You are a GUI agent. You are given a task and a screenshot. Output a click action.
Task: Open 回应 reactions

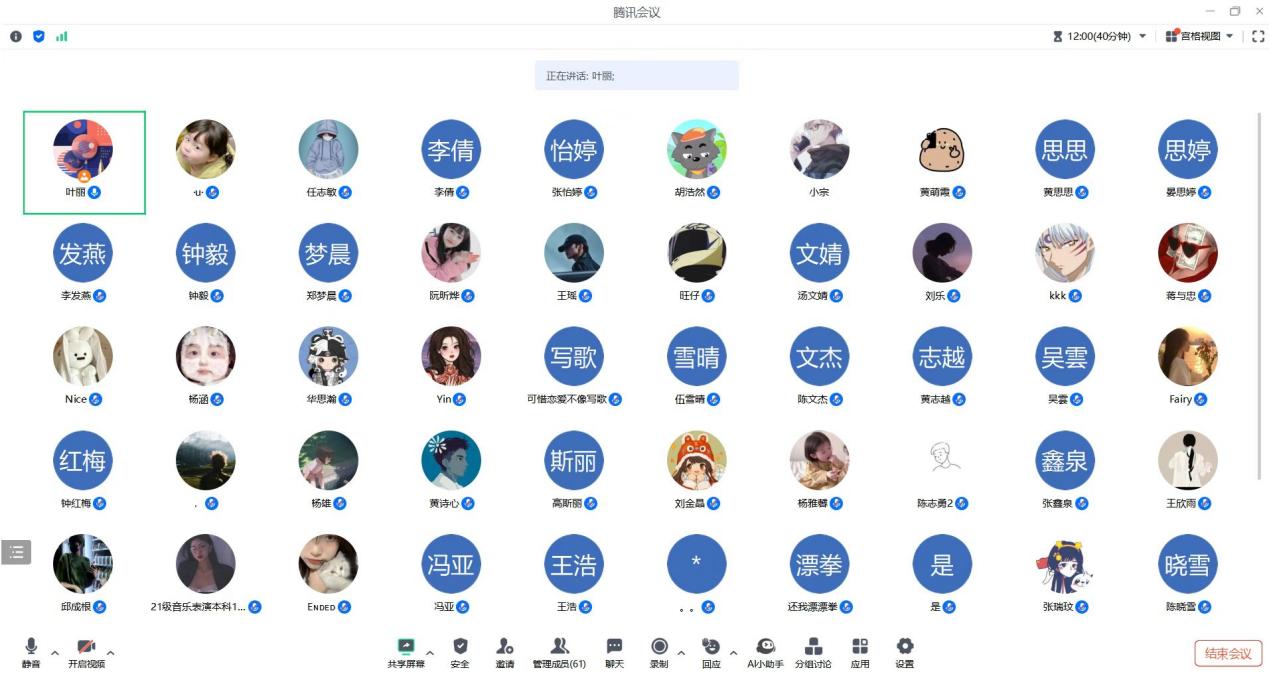point(711,652)
